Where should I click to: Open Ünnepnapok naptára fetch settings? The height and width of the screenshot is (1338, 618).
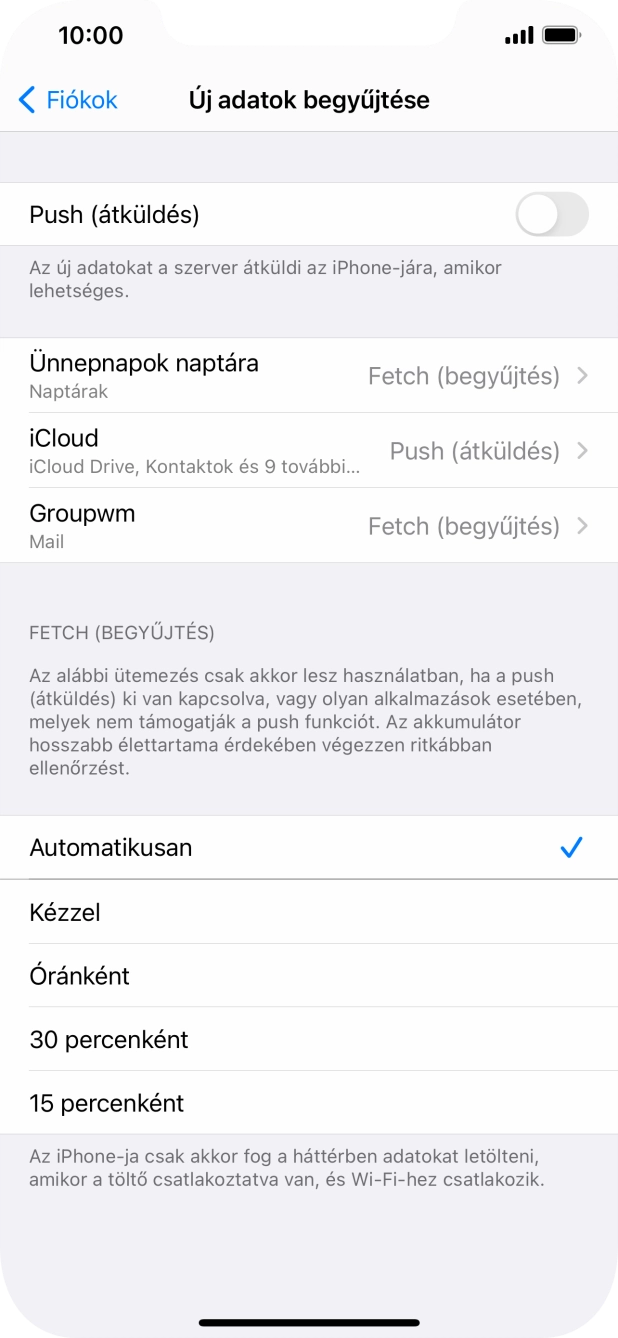tap(309, 376)
